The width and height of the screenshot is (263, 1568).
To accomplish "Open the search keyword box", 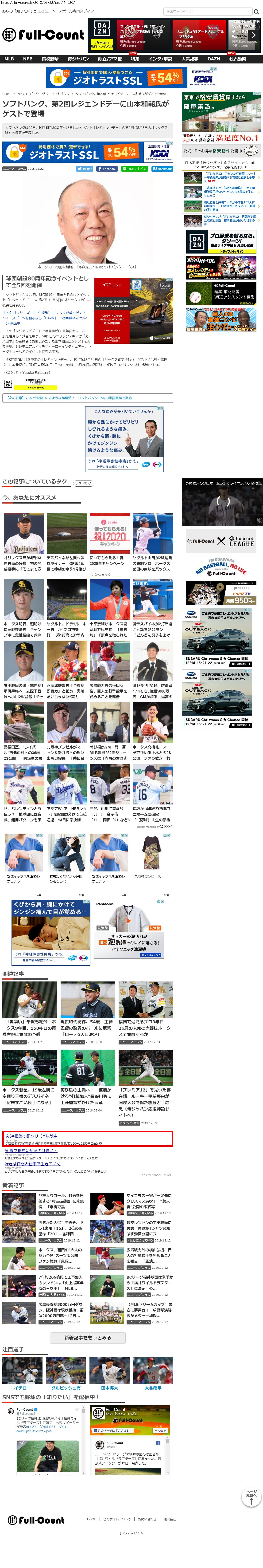I will point(206,12).
